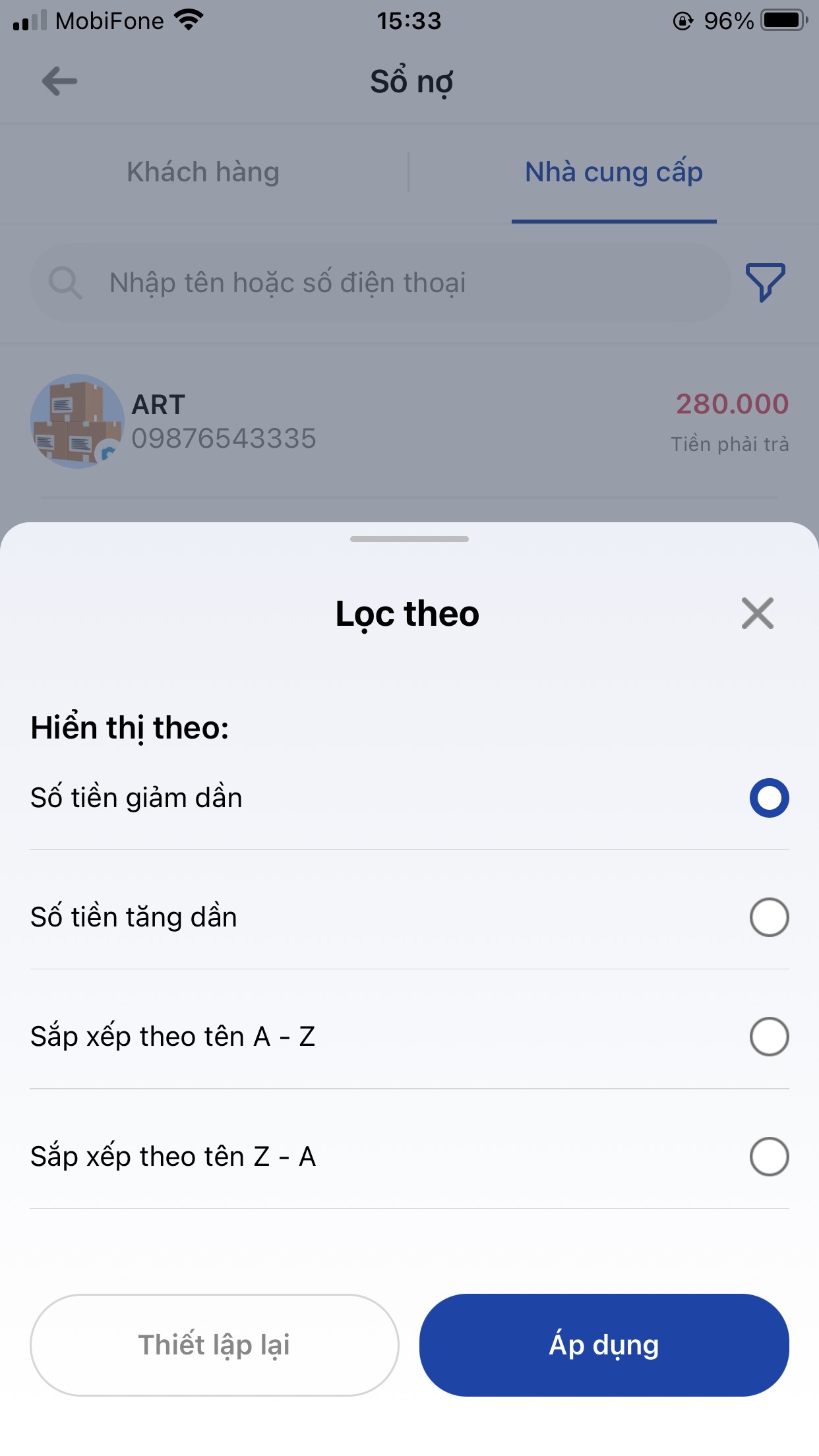
Task: Pick Sắp xếp theo tên Z - A
Action: point(769,1157)
